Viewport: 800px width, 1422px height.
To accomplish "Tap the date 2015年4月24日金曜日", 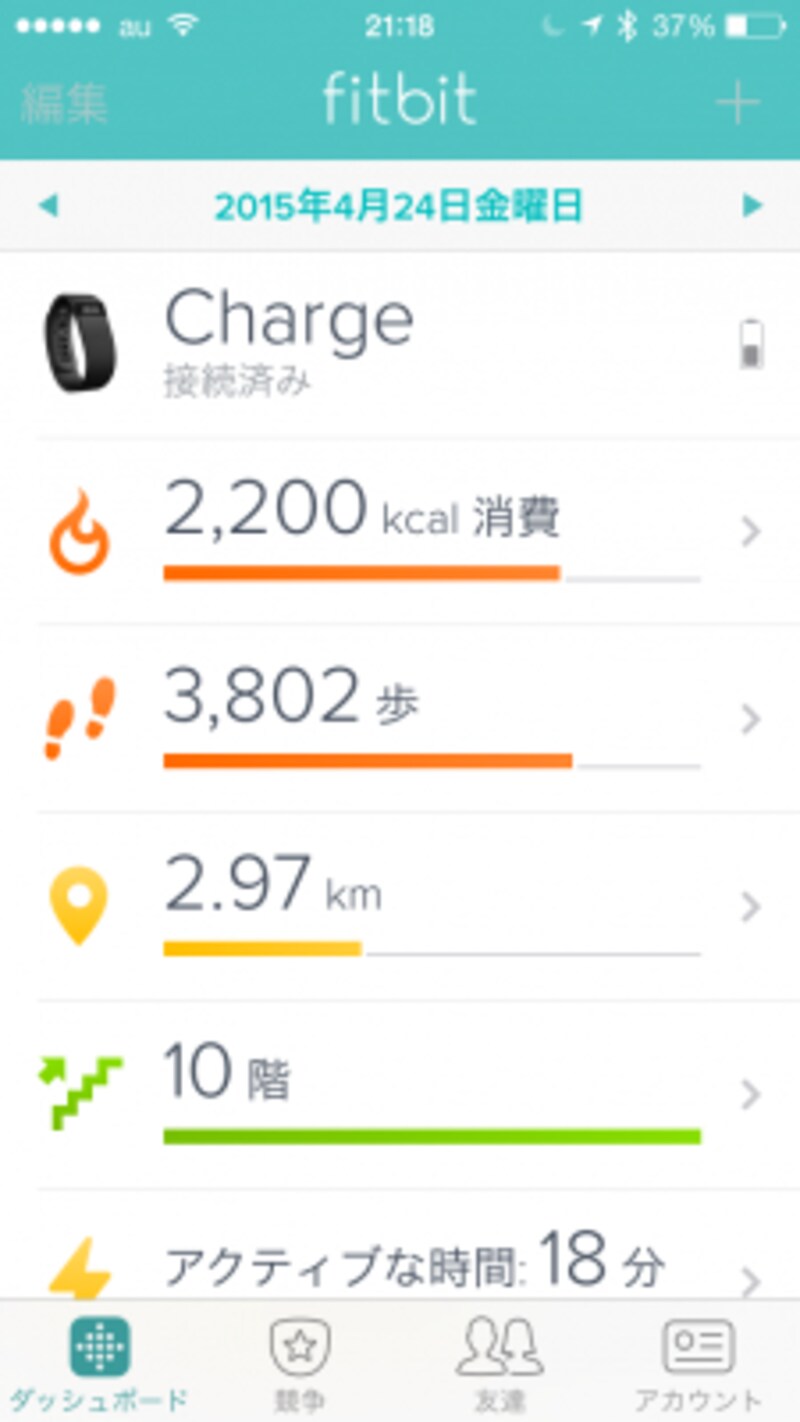I will pos(400,205).
